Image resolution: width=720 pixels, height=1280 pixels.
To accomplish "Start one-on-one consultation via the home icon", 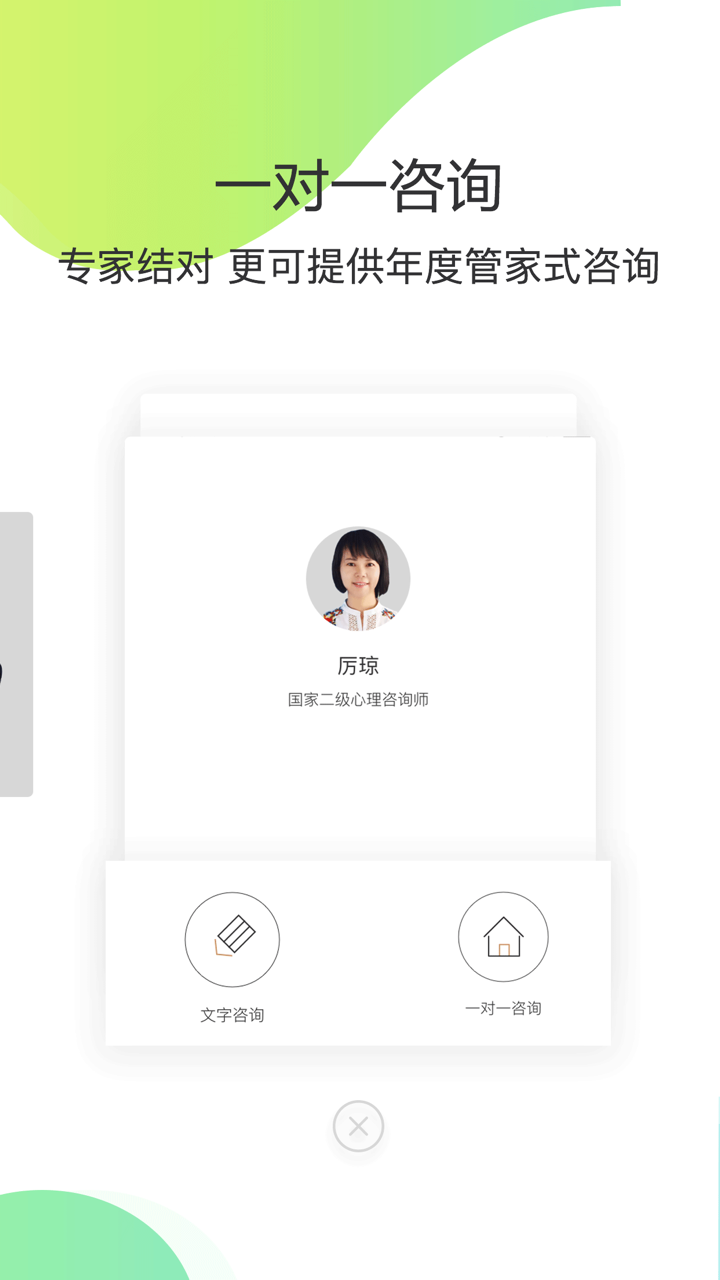I will pos(503,938).
